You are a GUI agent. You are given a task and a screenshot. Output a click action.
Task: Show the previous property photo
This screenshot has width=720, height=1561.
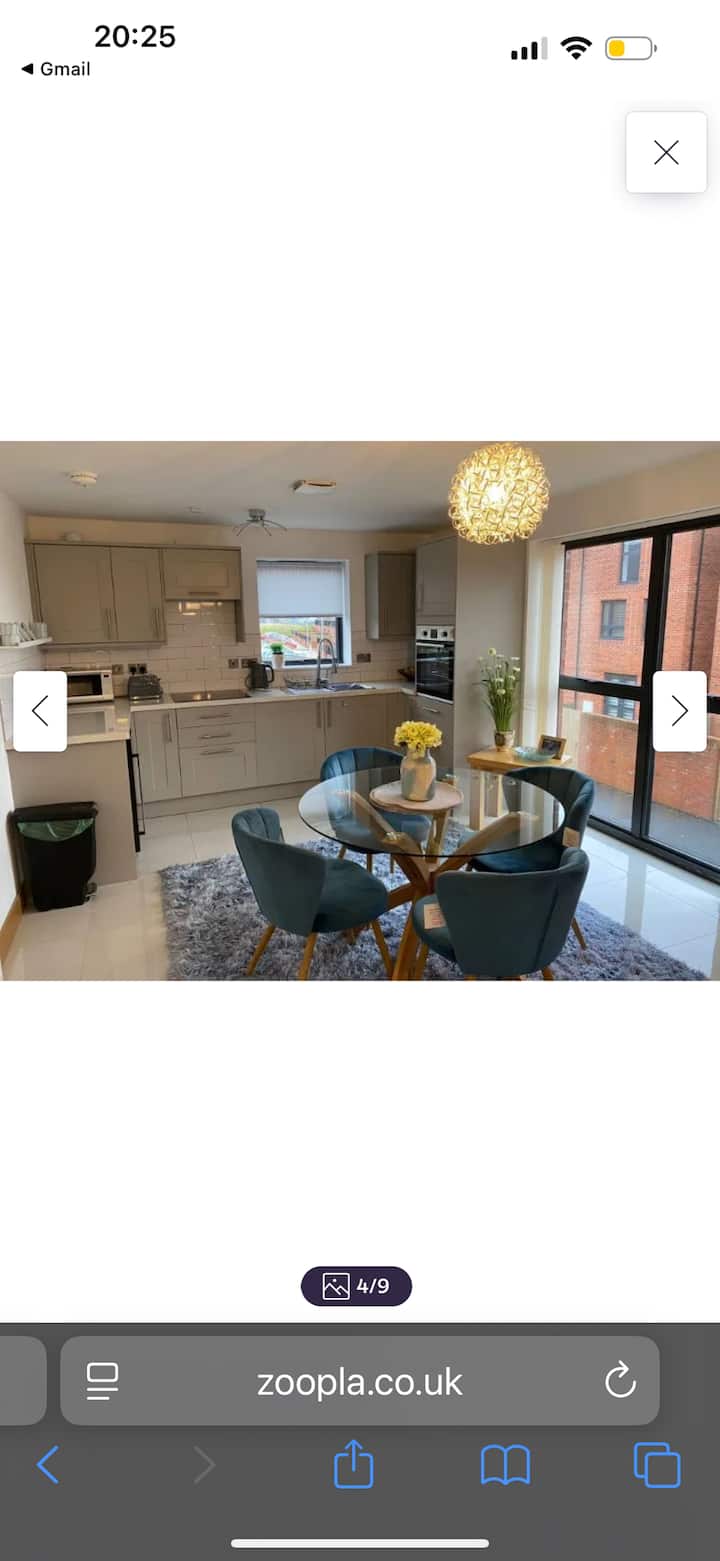tap(40, 711)
